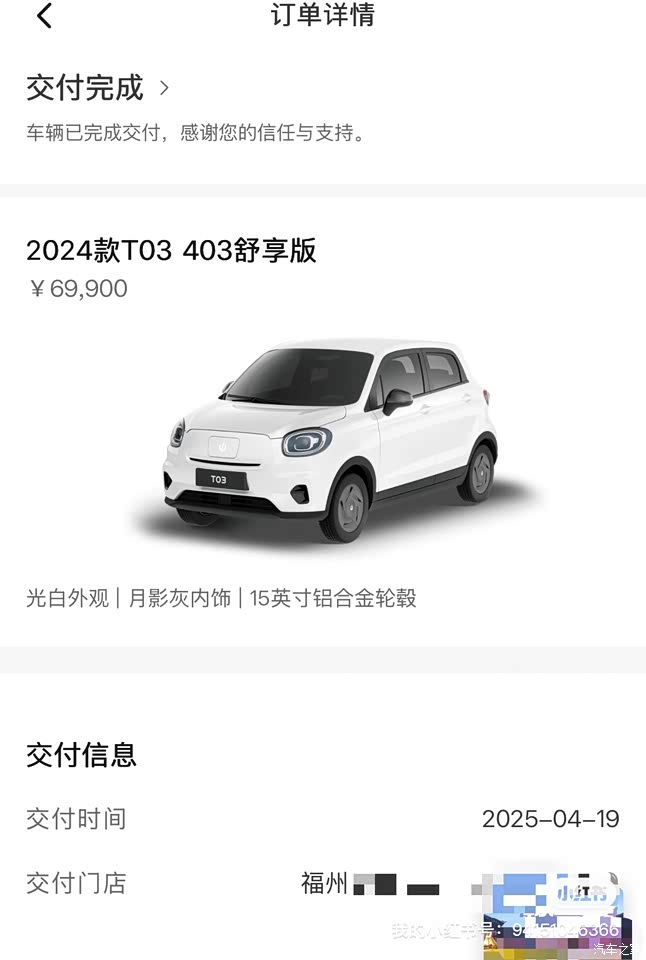Screen dimensions: 646x960
Task: Go back from the order details page
Action: tap(44, 16)
